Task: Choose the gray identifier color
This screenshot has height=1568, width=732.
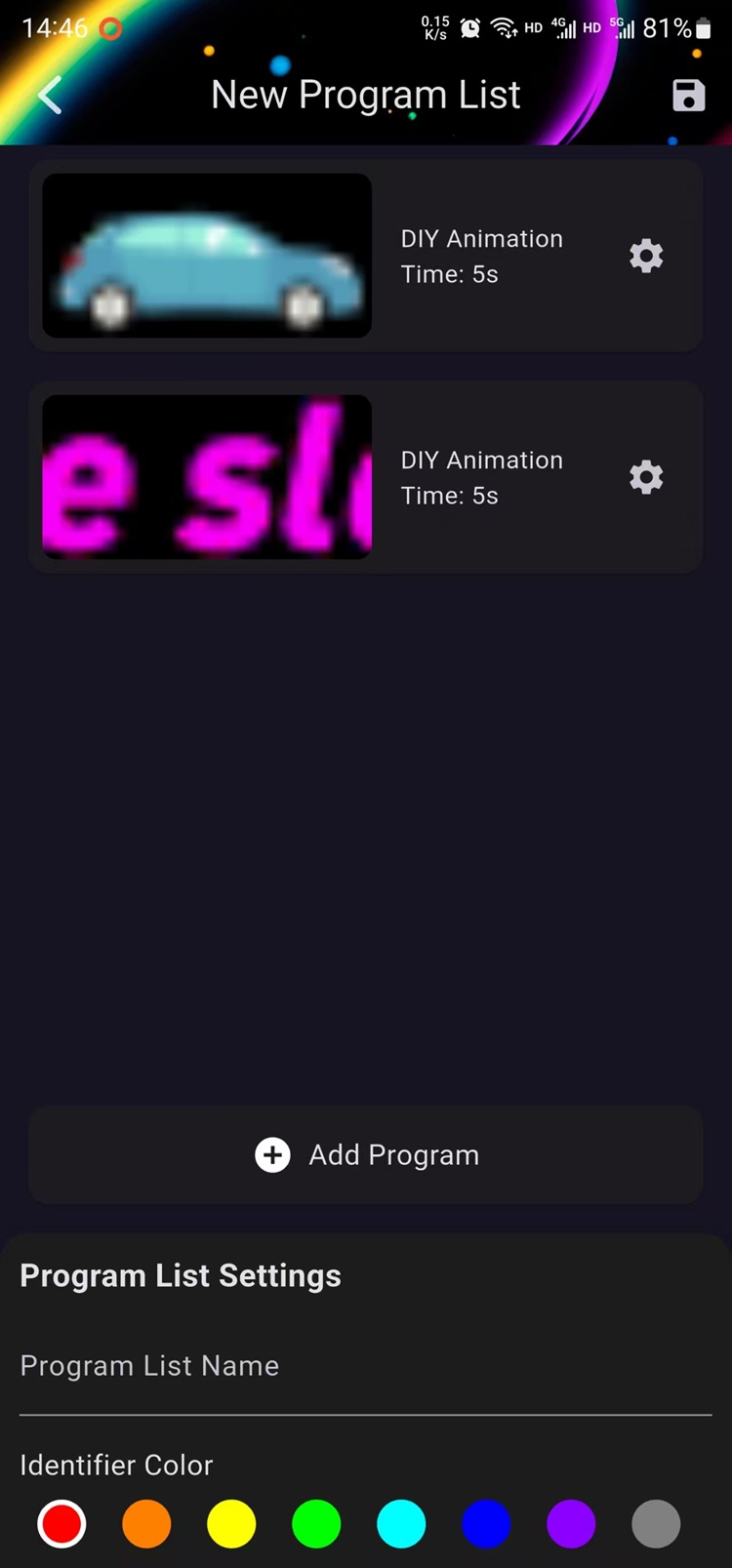Action: pyautogui.click(x=656, y=1524)
